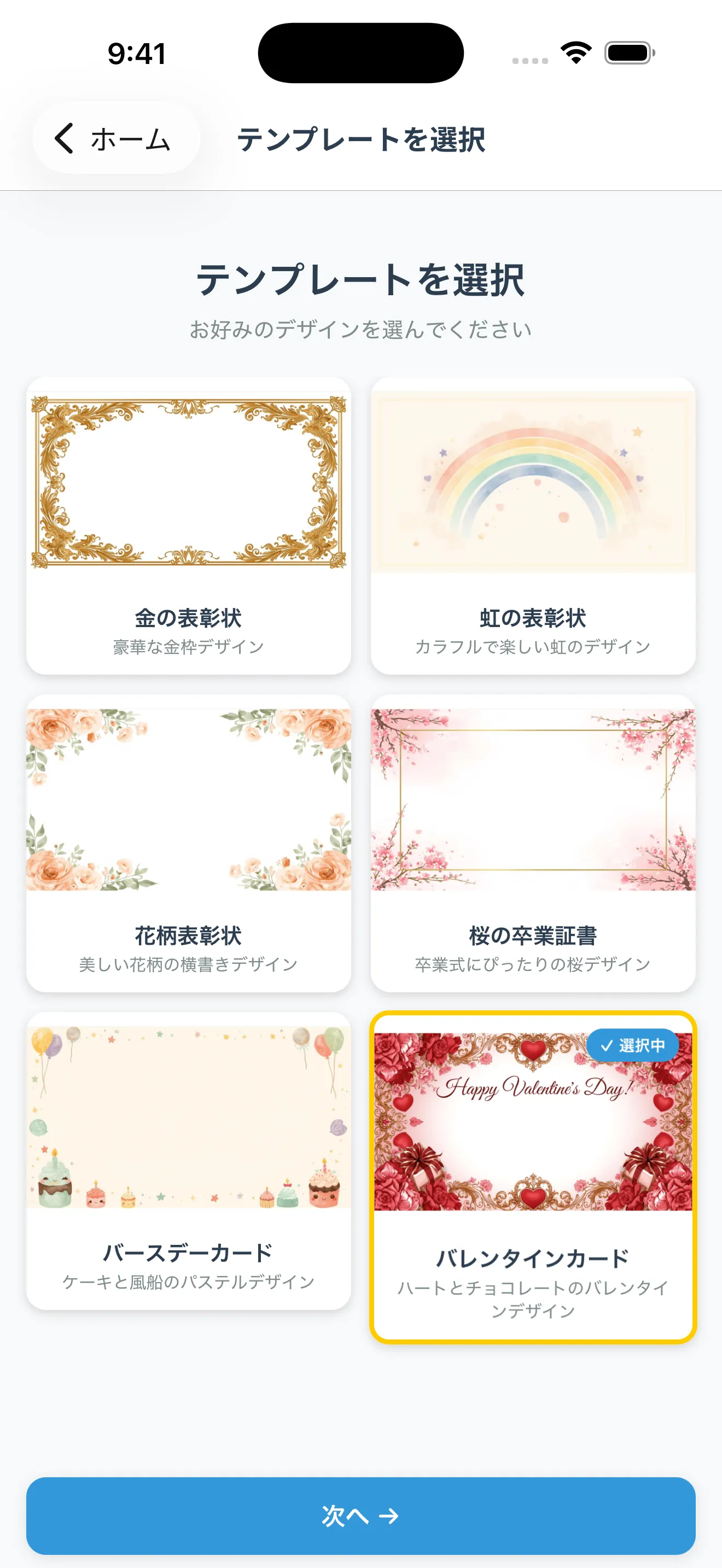Screen dimensions: 722x1568
Task: Tap the back chevron icon next to ホーム
Action: pyautogui.click(x=65, y=138)
